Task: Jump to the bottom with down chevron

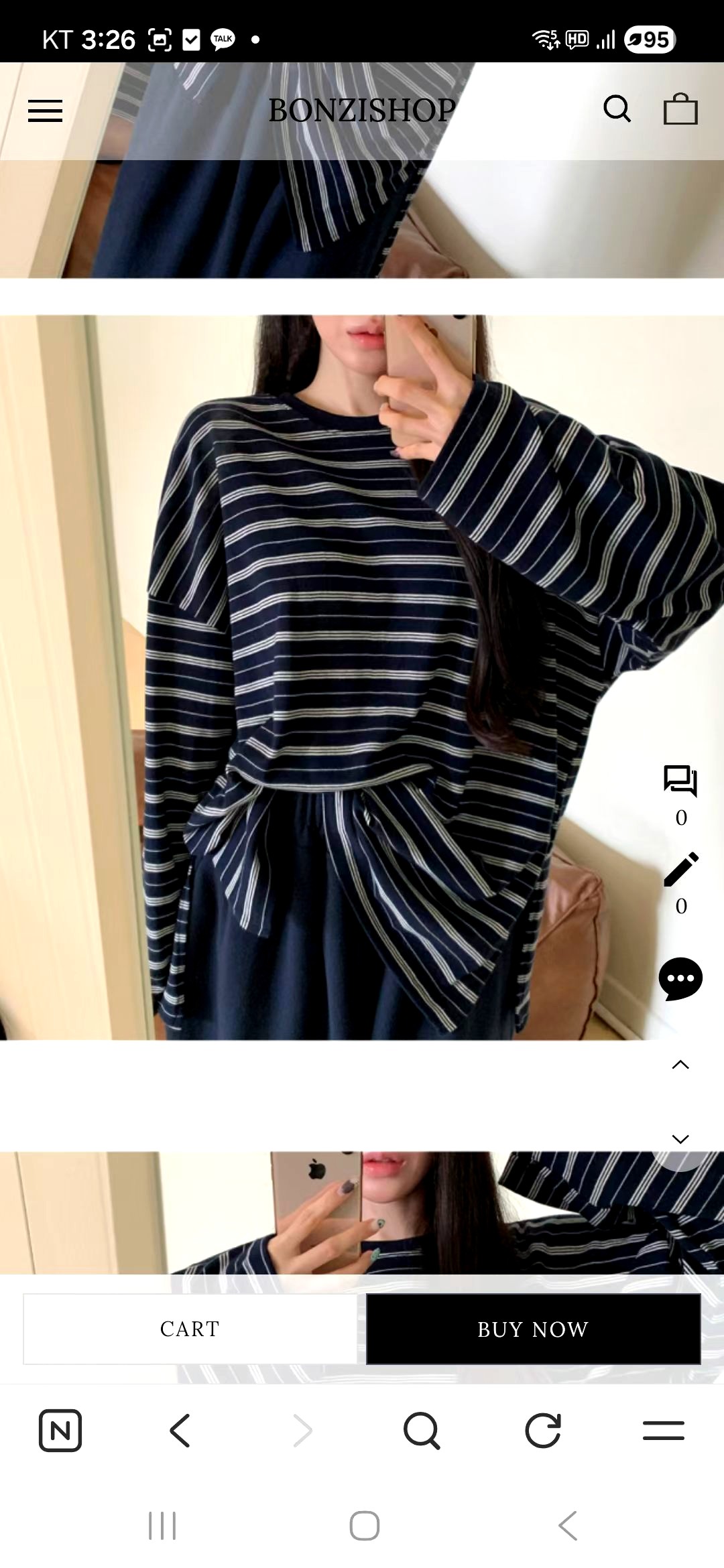Action: coord(680,1139)
